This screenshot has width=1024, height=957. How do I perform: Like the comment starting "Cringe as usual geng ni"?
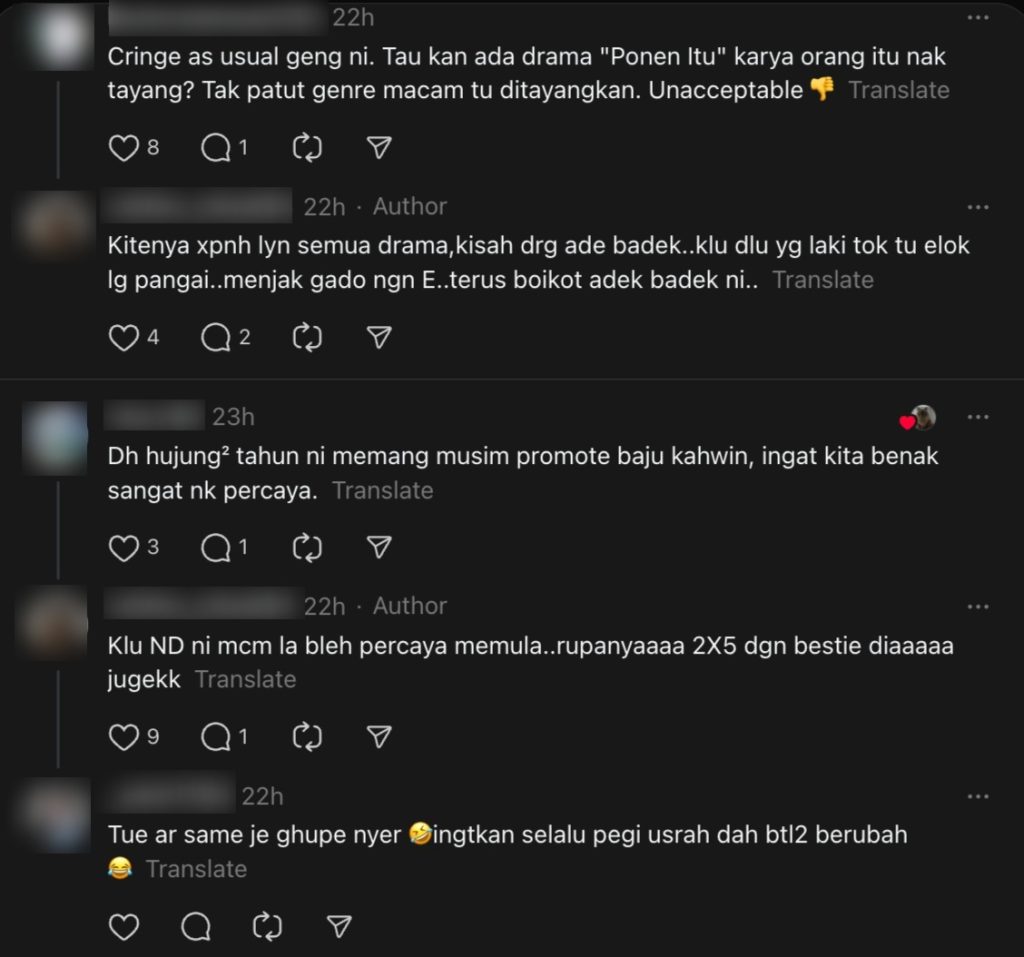click(123, 148)
